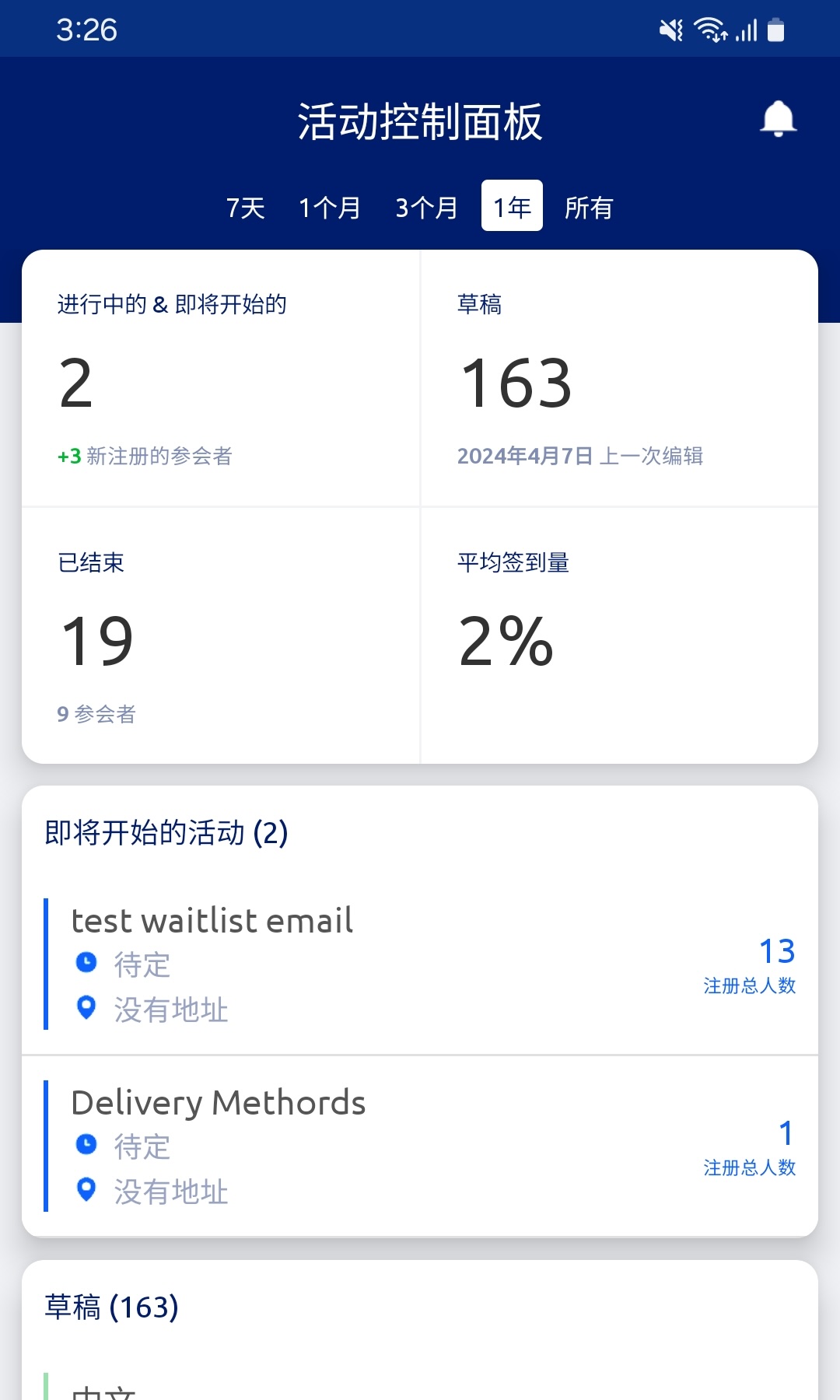
Task: Click the clock icon beside test waitlist email's 待定
Action: (x=87, y=964)
